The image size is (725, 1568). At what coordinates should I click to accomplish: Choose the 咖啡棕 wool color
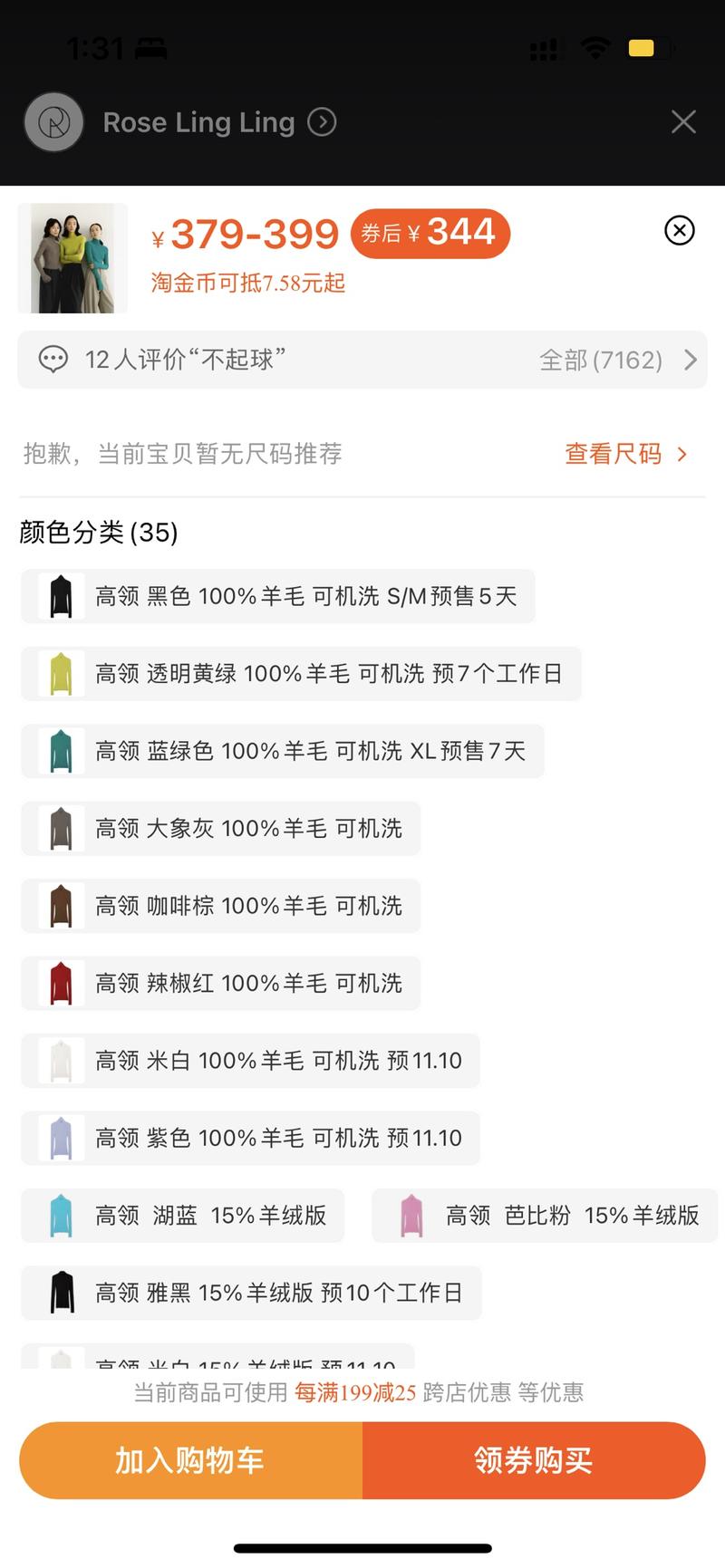coord(221,906)
